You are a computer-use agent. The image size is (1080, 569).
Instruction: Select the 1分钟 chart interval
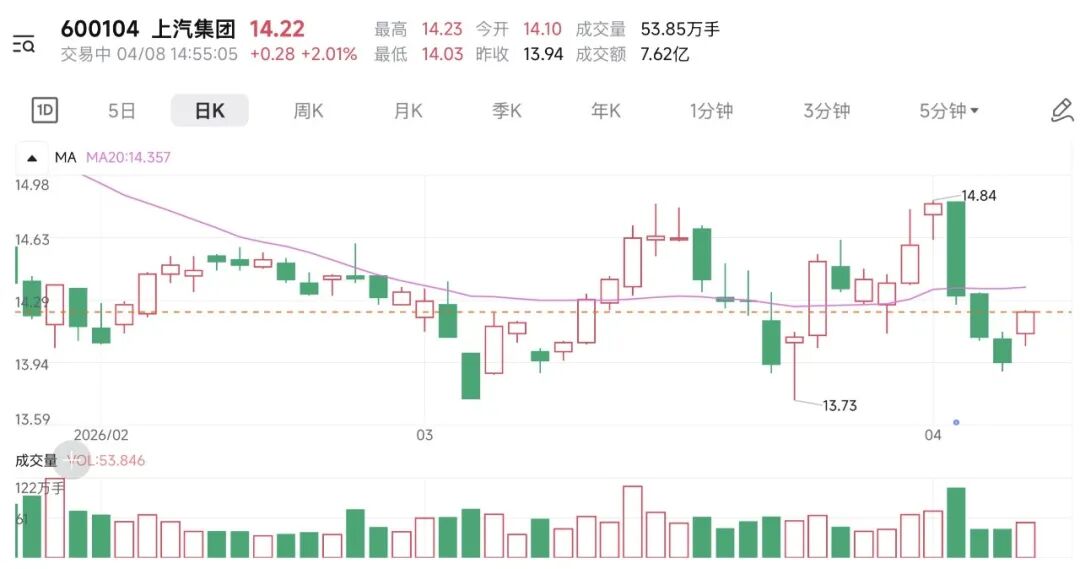tap(711, 111)
